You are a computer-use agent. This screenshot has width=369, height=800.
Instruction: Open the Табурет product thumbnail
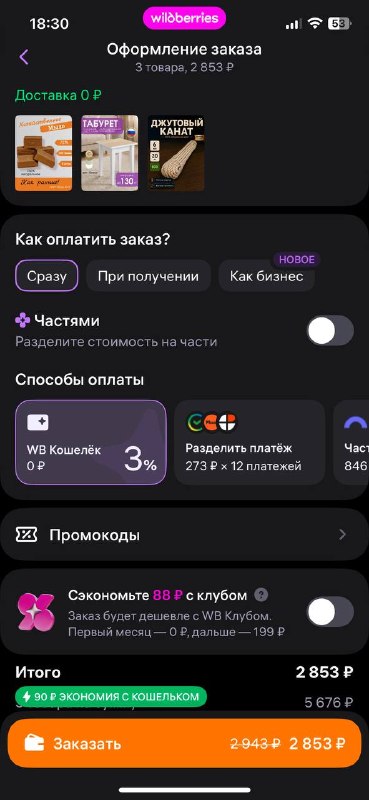point(110,153)
